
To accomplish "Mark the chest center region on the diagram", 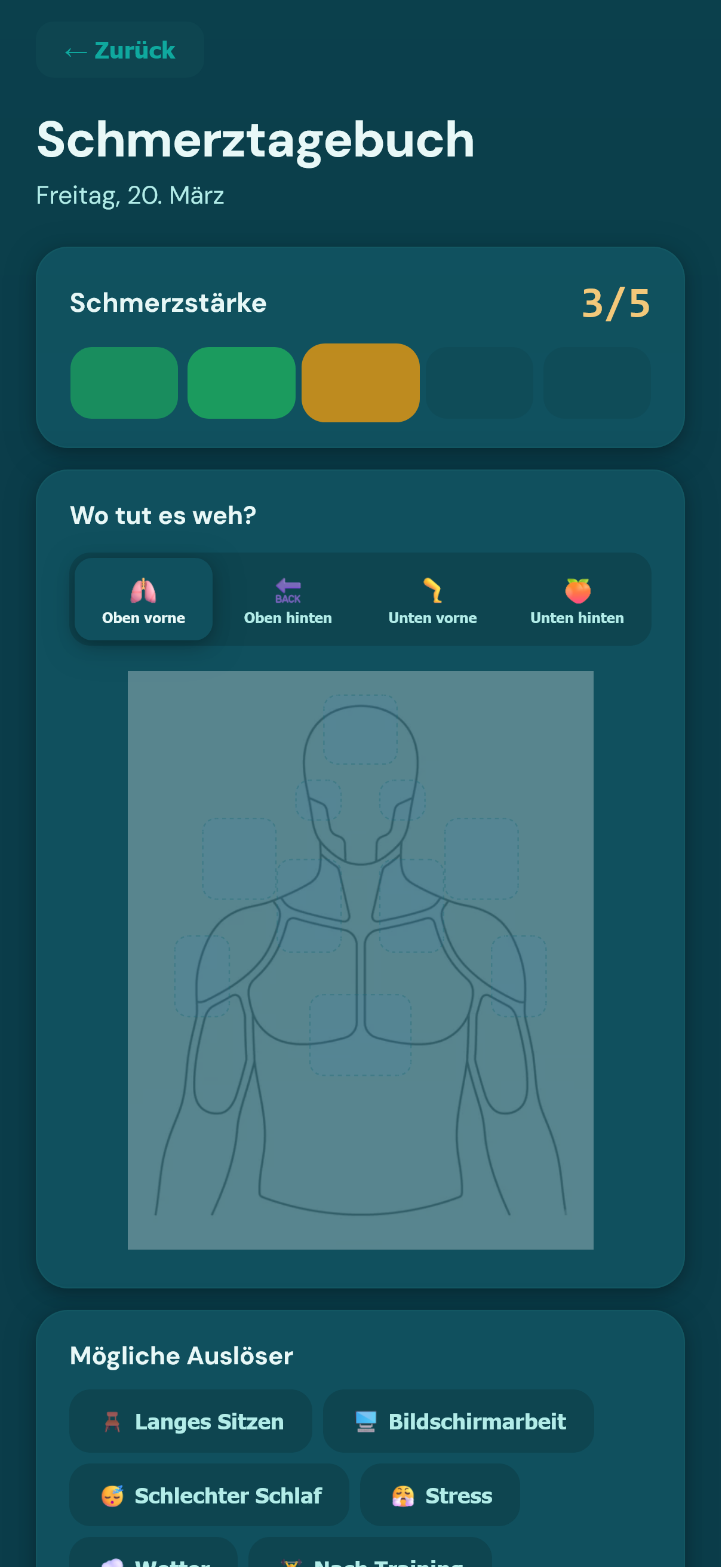I will pos(360,1034).
